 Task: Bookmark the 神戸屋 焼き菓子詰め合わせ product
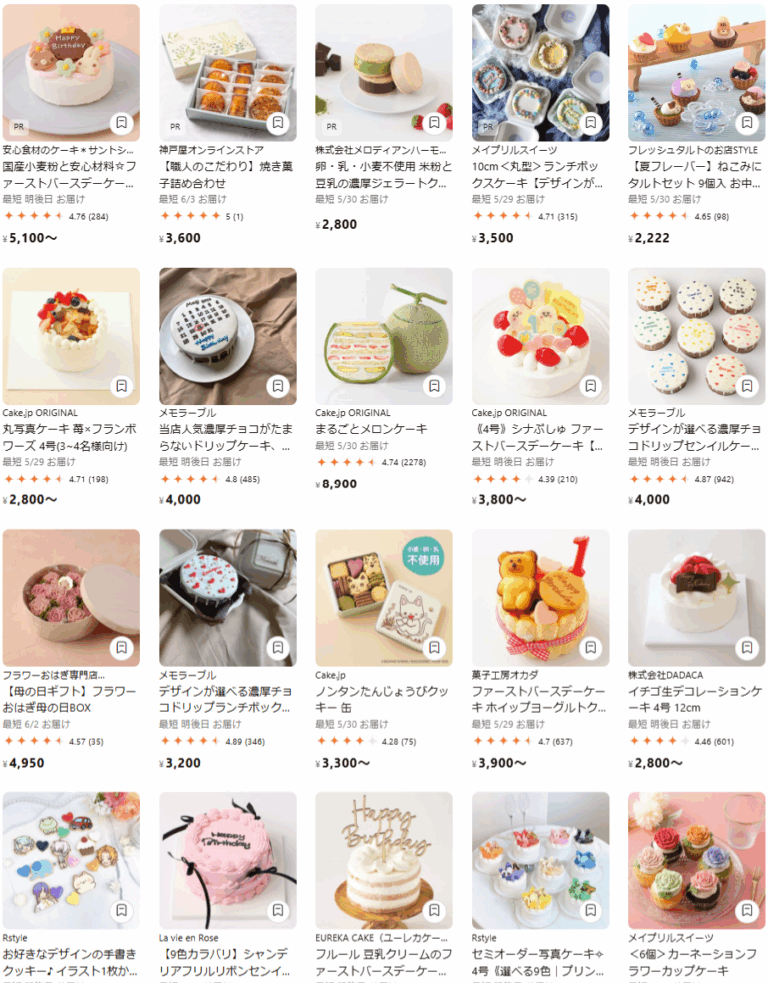click(277, 123)
